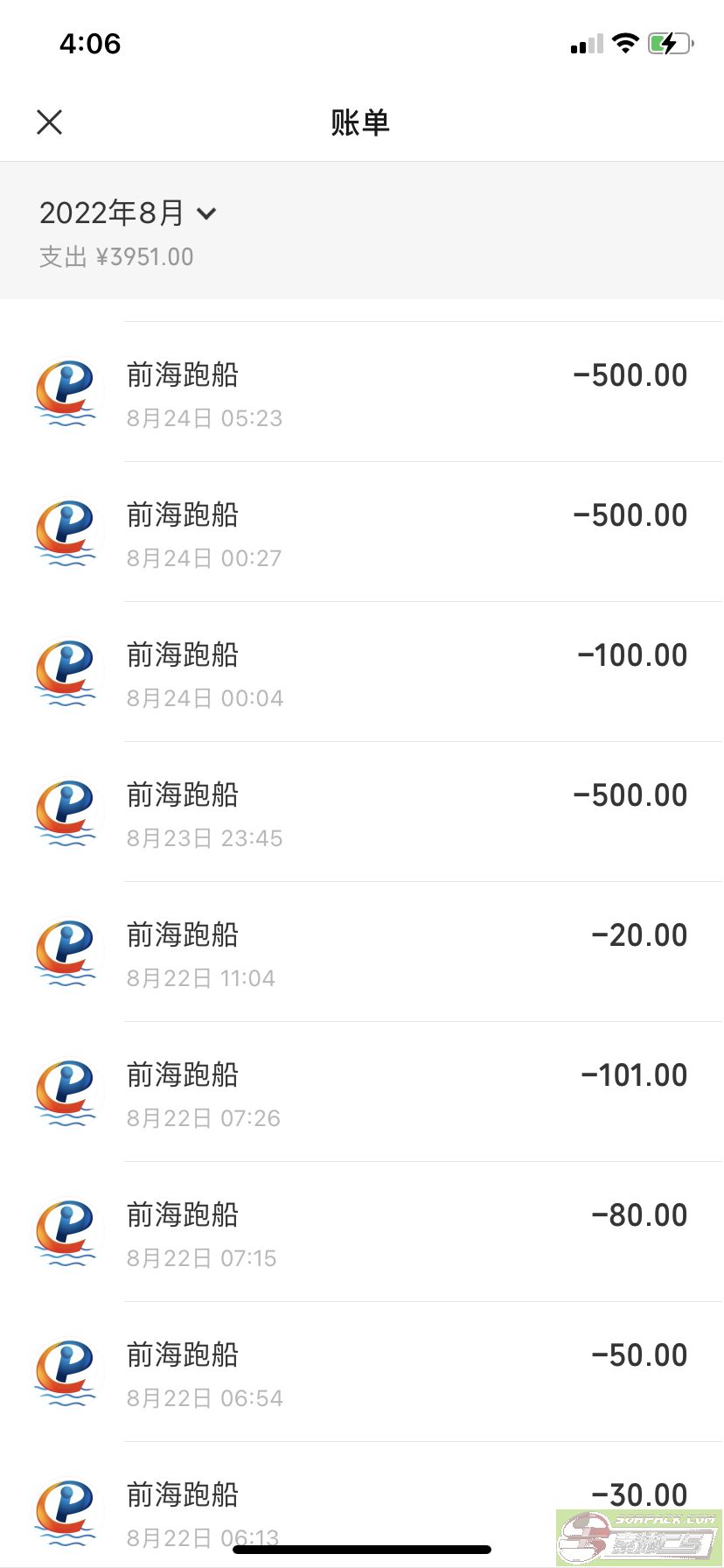The height and width of the screenshot is (1568, 724).
Task: Open the 8月24日 00:27 transaction
Action: [362, 532]
